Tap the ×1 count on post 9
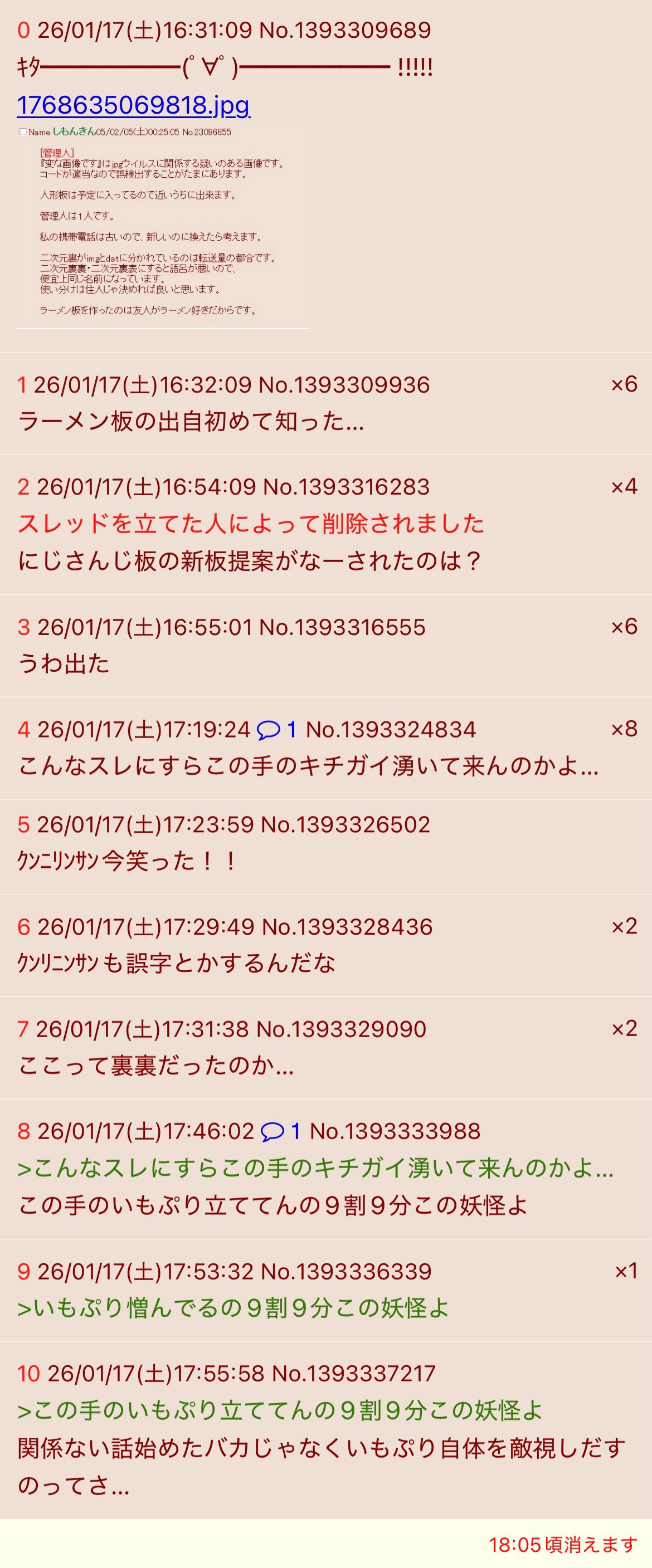The height and width of the screenshot is (1568, 652). [x=625, y=1271]
